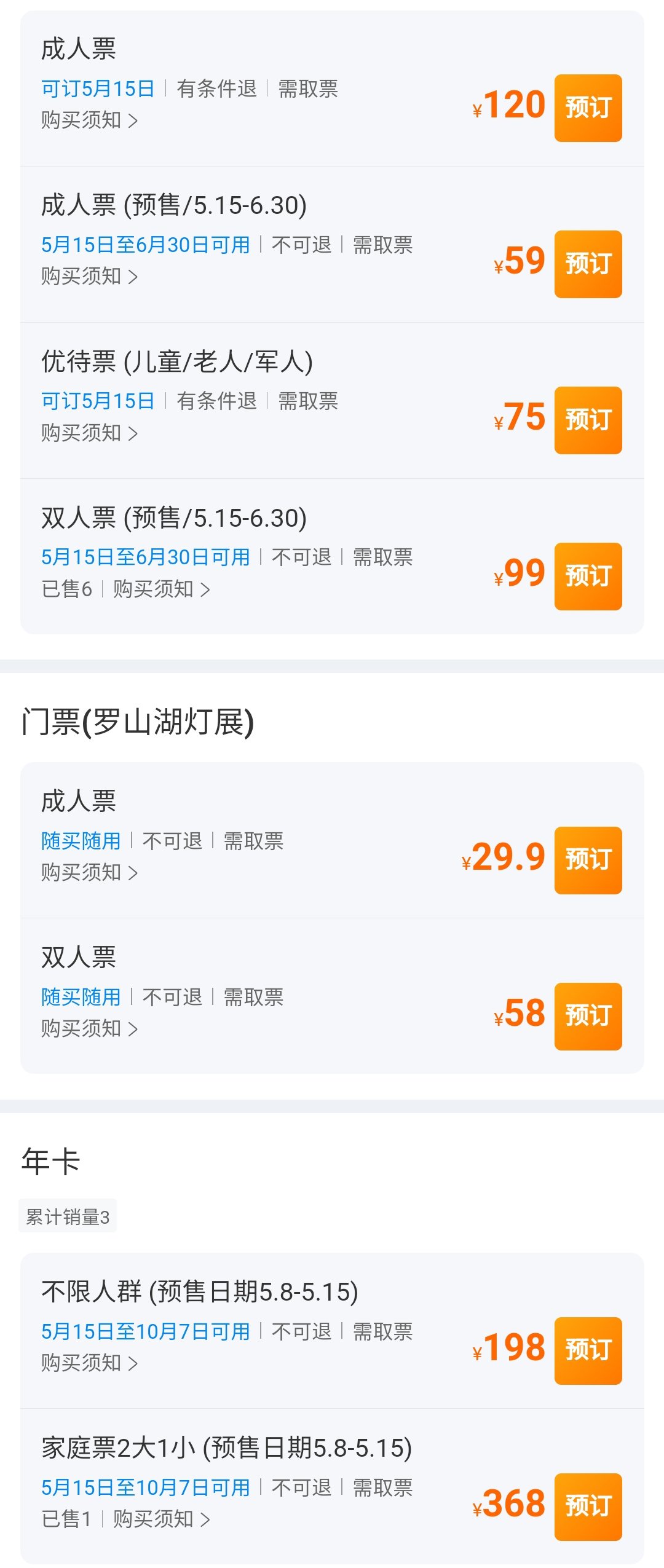Screen dimensions: 664x1568
Task: View 购买须知 for the 不限人群 annual card
Action: (x=89, y=1363)
